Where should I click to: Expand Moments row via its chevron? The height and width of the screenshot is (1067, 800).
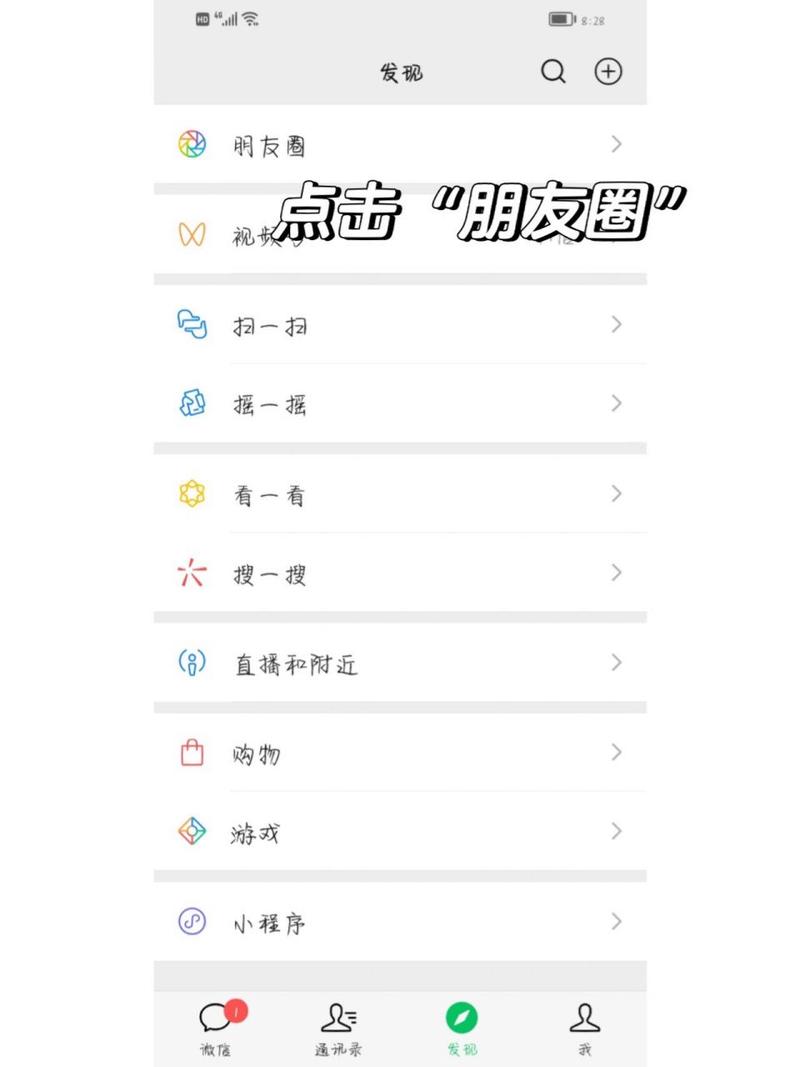pos(616,144)
